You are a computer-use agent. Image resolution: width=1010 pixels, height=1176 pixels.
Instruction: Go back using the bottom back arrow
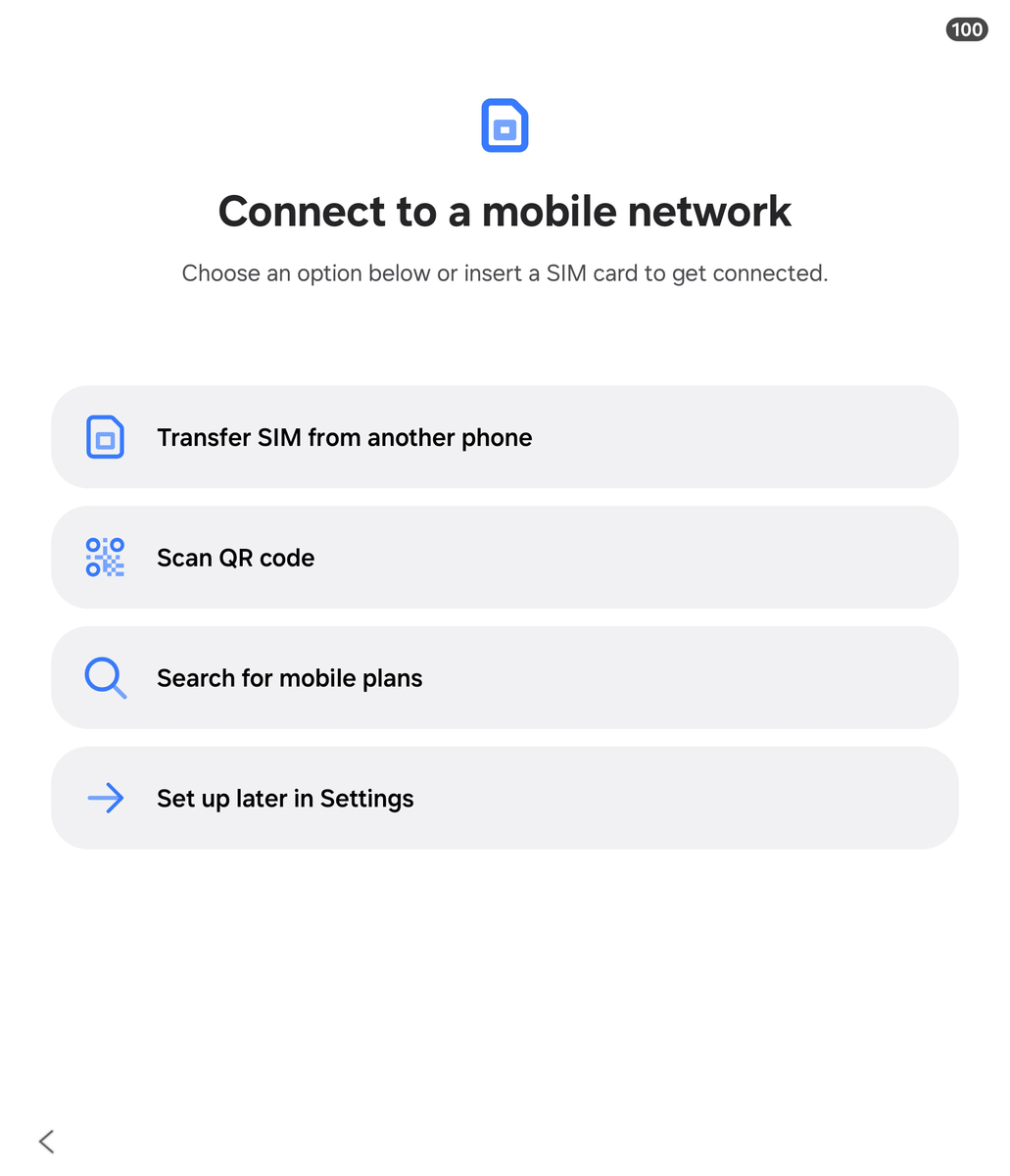click(46, 1142)
